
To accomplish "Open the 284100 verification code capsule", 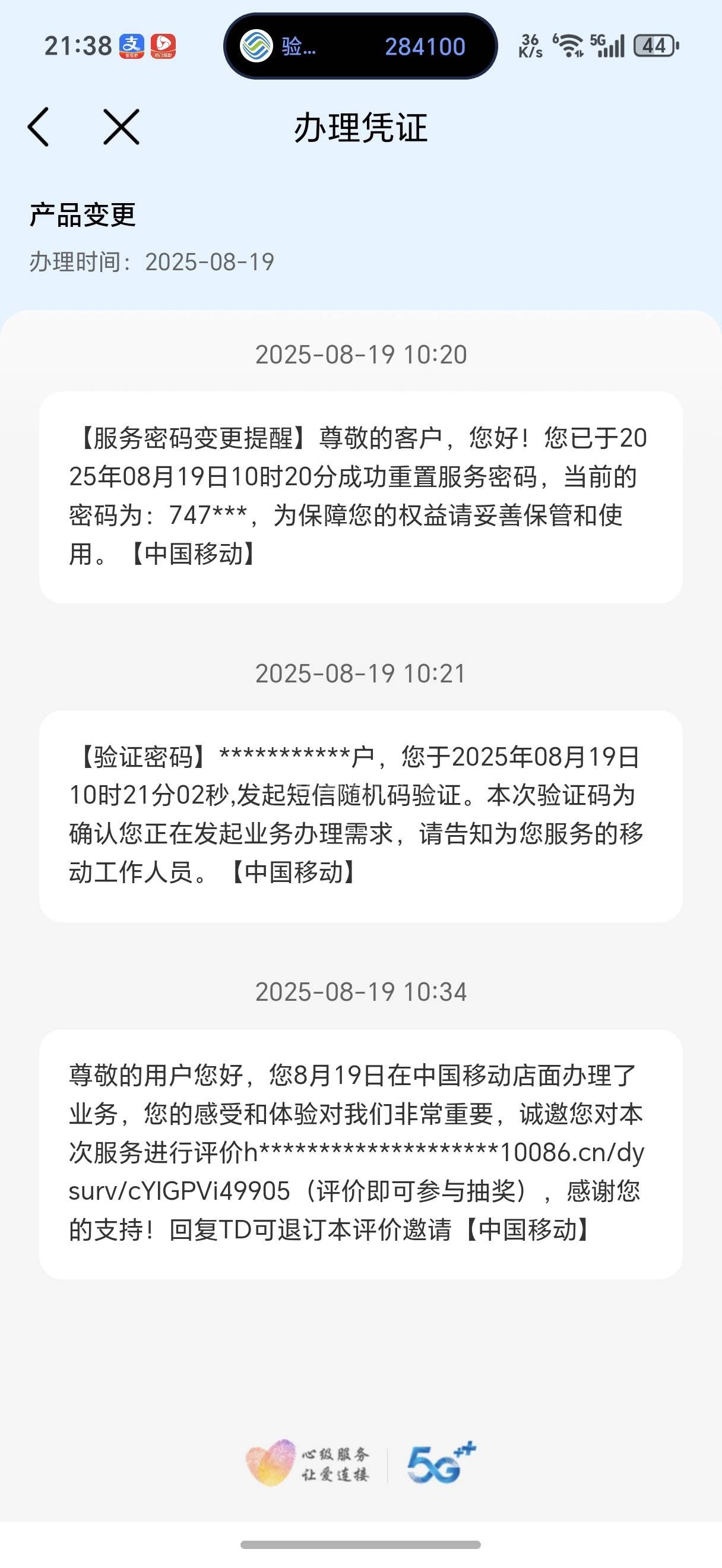I will pyautogui.click(x=360, y=46).
